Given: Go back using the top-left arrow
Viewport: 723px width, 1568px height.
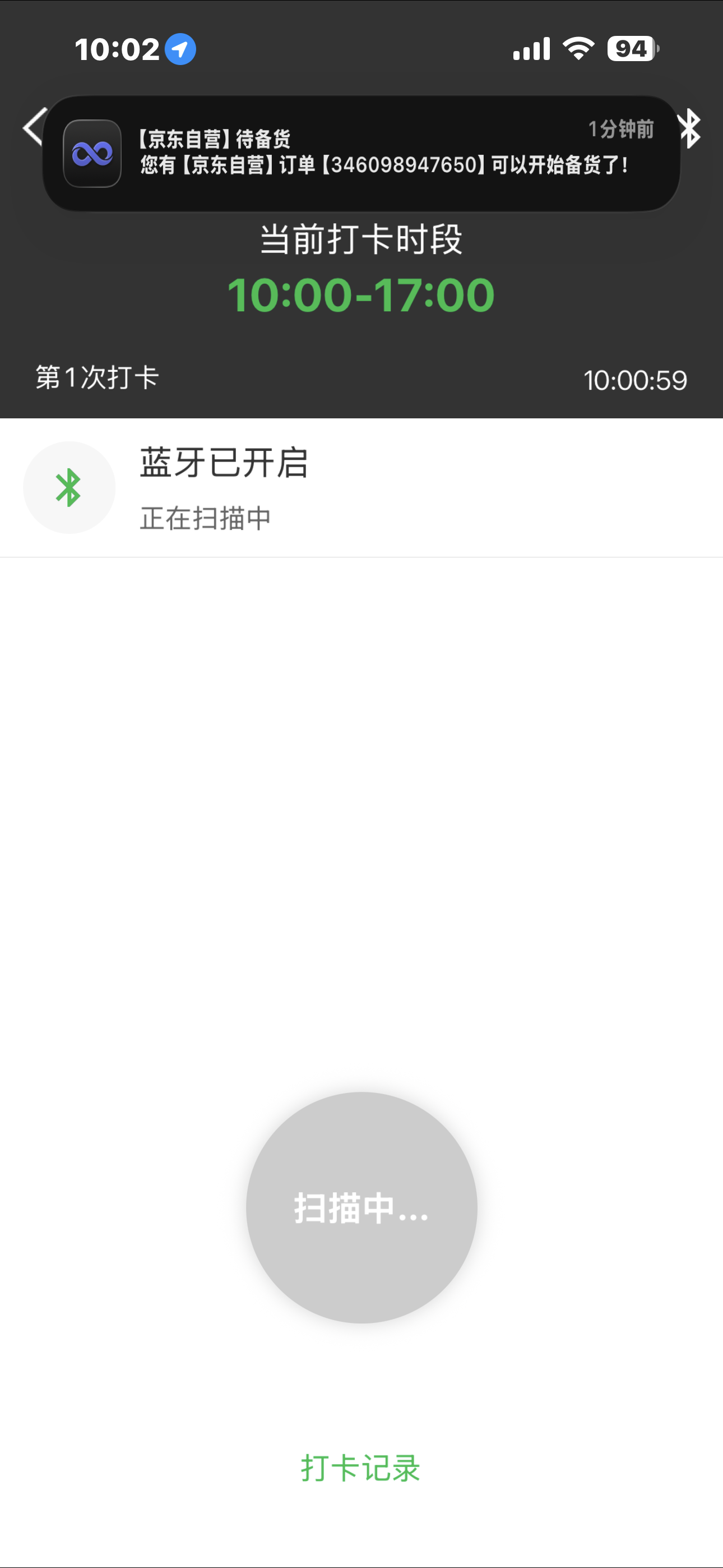Looking at the screenshot, I should [34, 127].
